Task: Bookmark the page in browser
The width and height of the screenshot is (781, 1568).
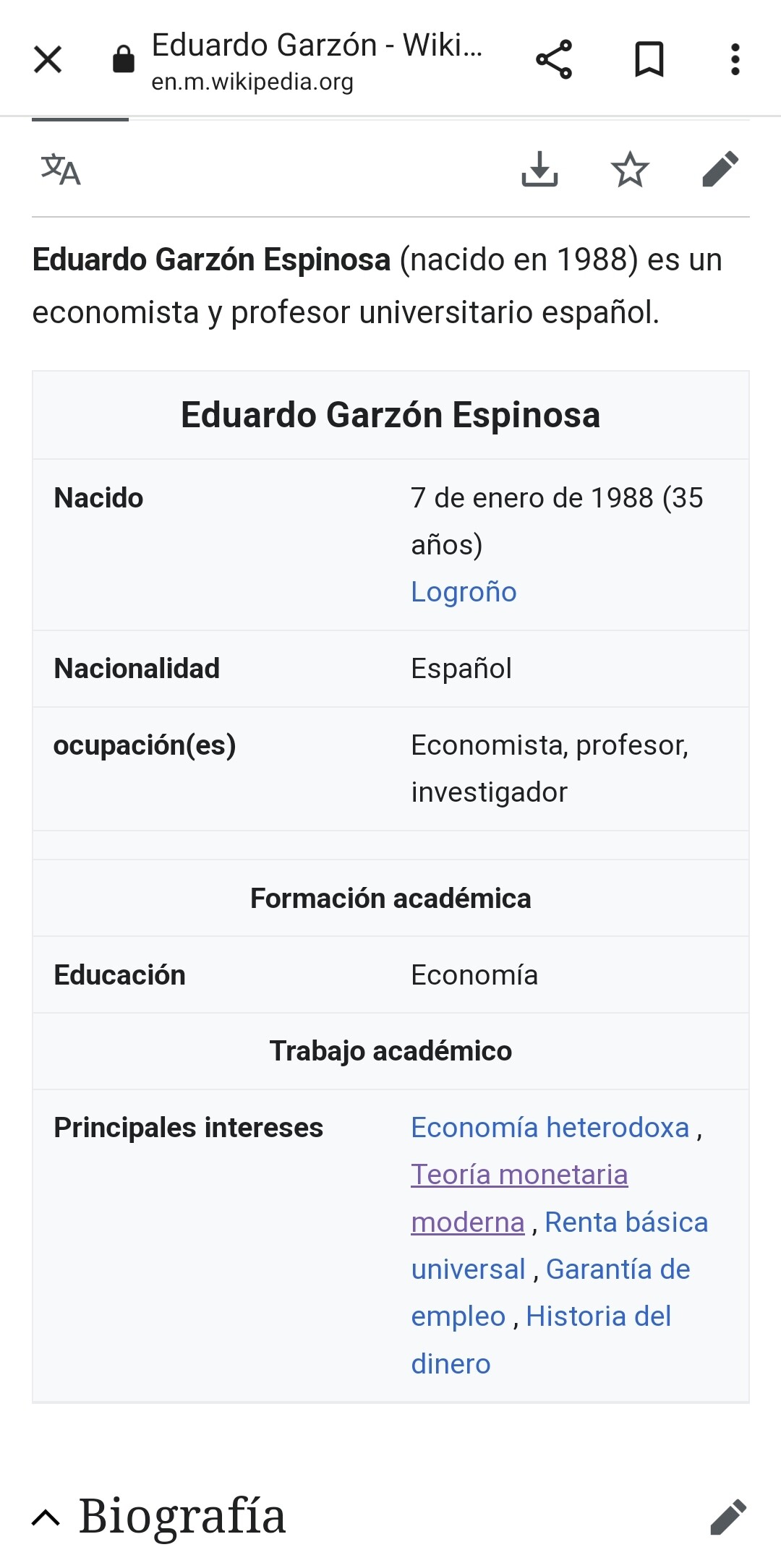Action: click(x=649, y=59)
